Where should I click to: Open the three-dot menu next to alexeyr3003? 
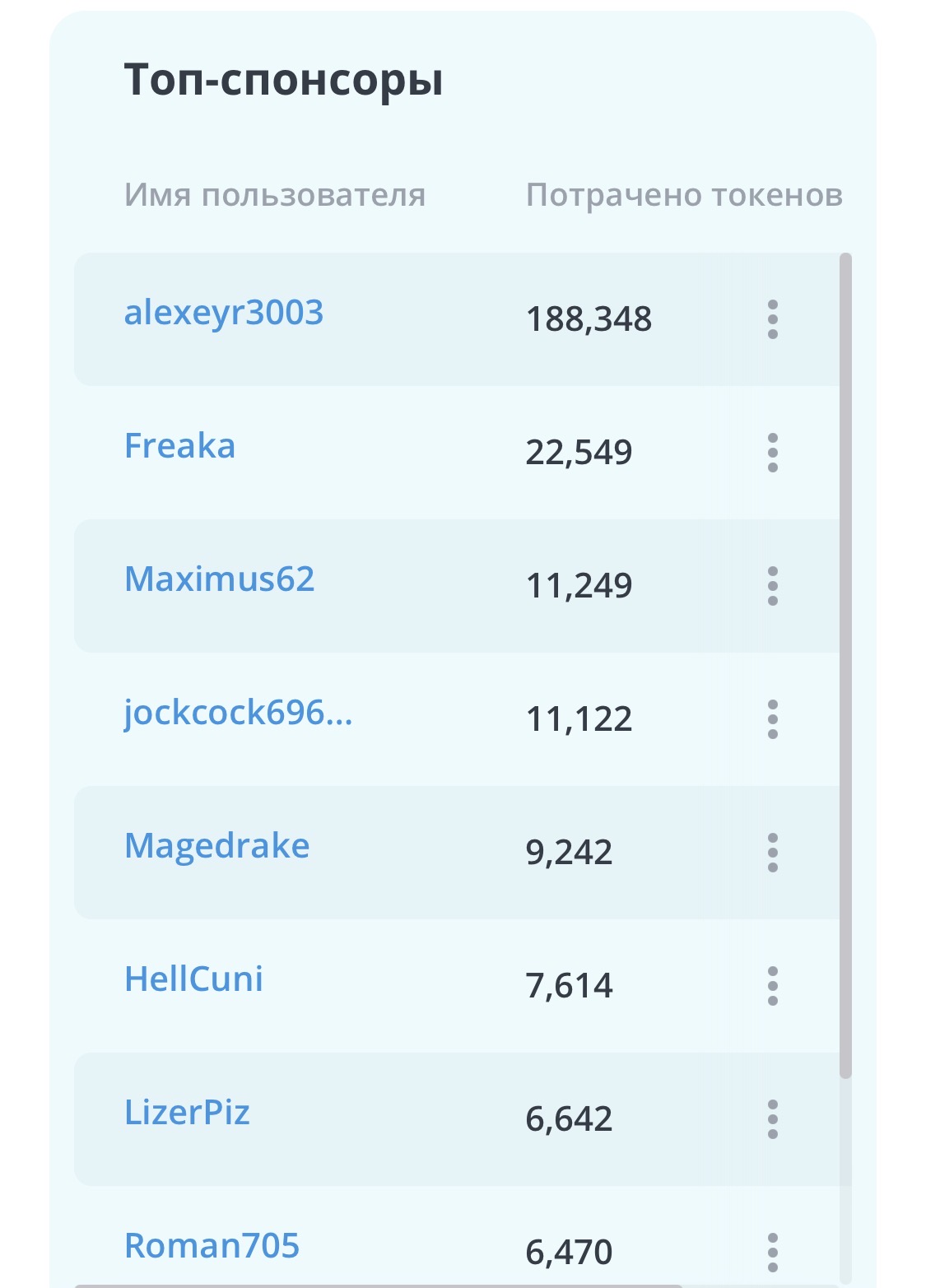[772, 319]
